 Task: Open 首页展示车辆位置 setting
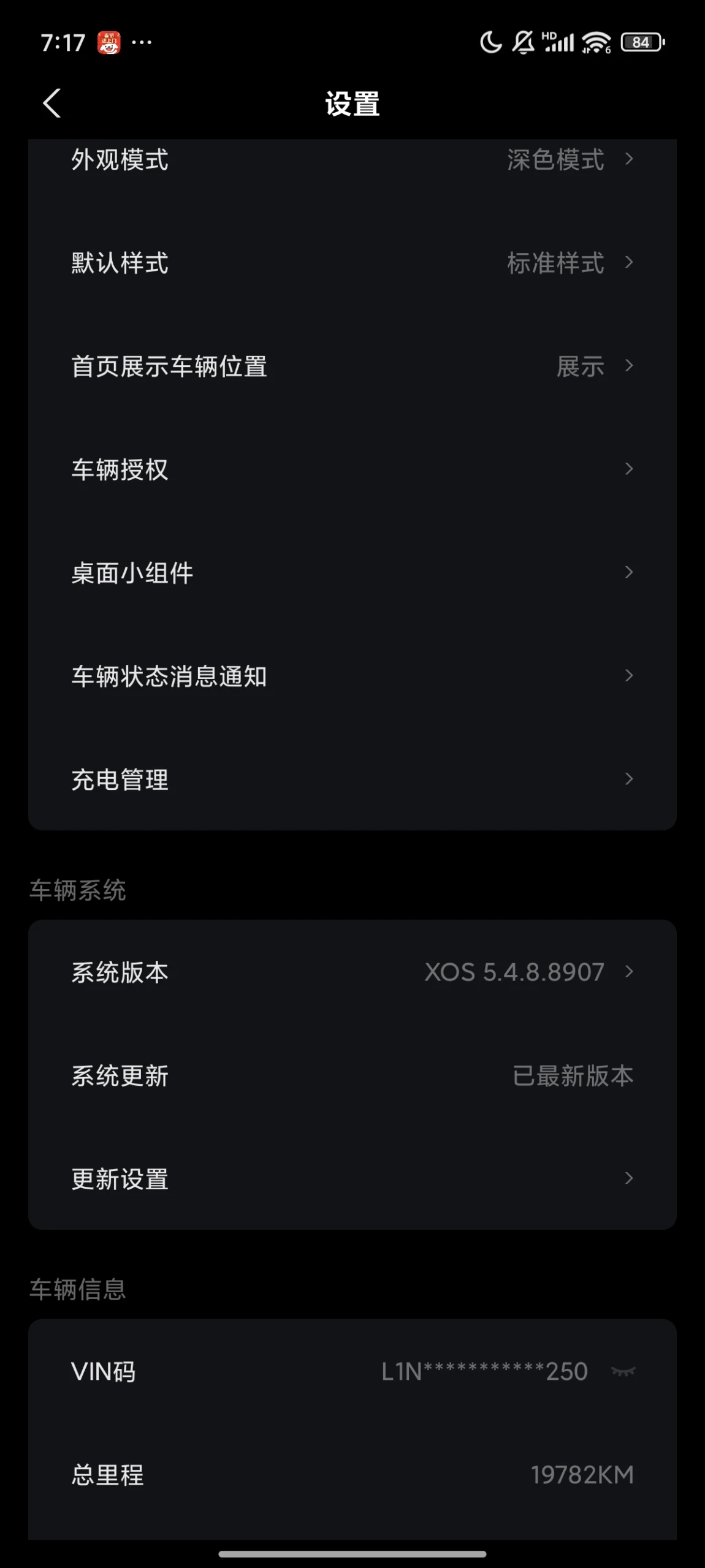352,366
